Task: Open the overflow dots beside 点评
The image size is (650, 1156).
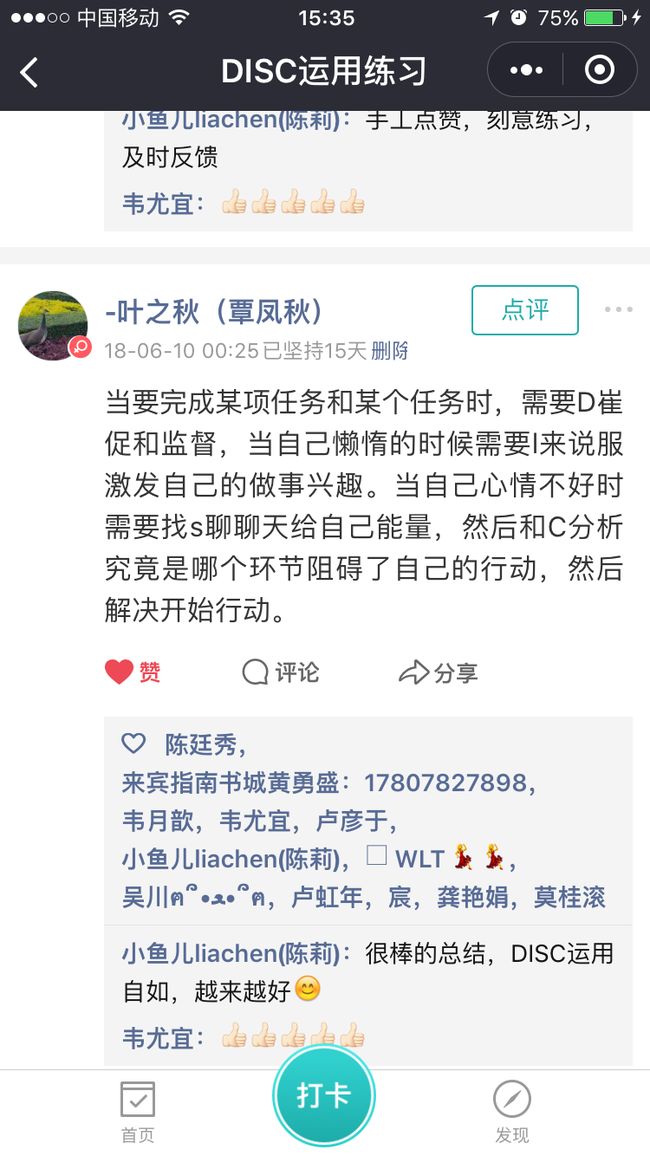Action: point(618,310)
